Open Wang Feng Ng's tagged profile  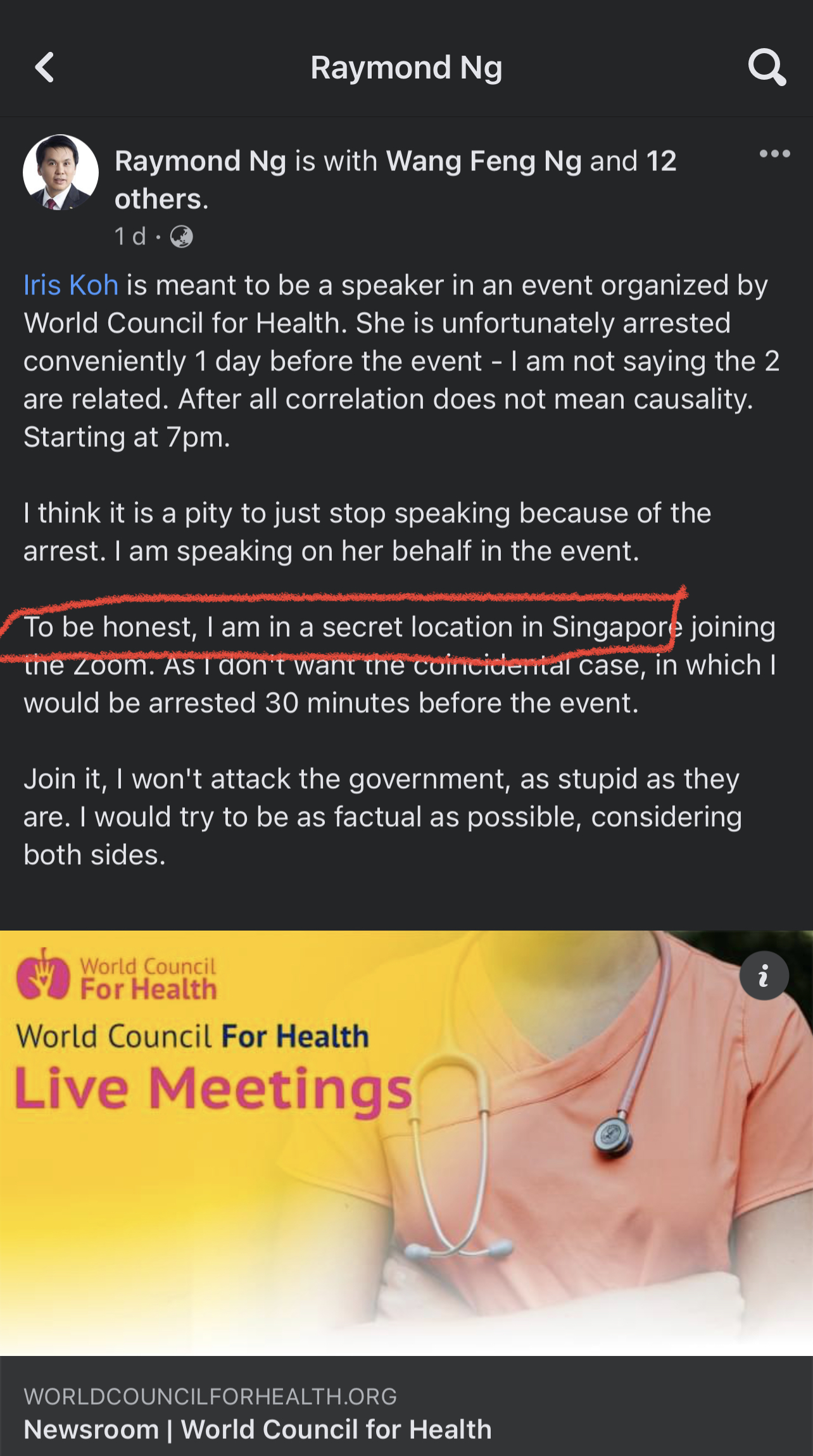[x=484, y=161]
